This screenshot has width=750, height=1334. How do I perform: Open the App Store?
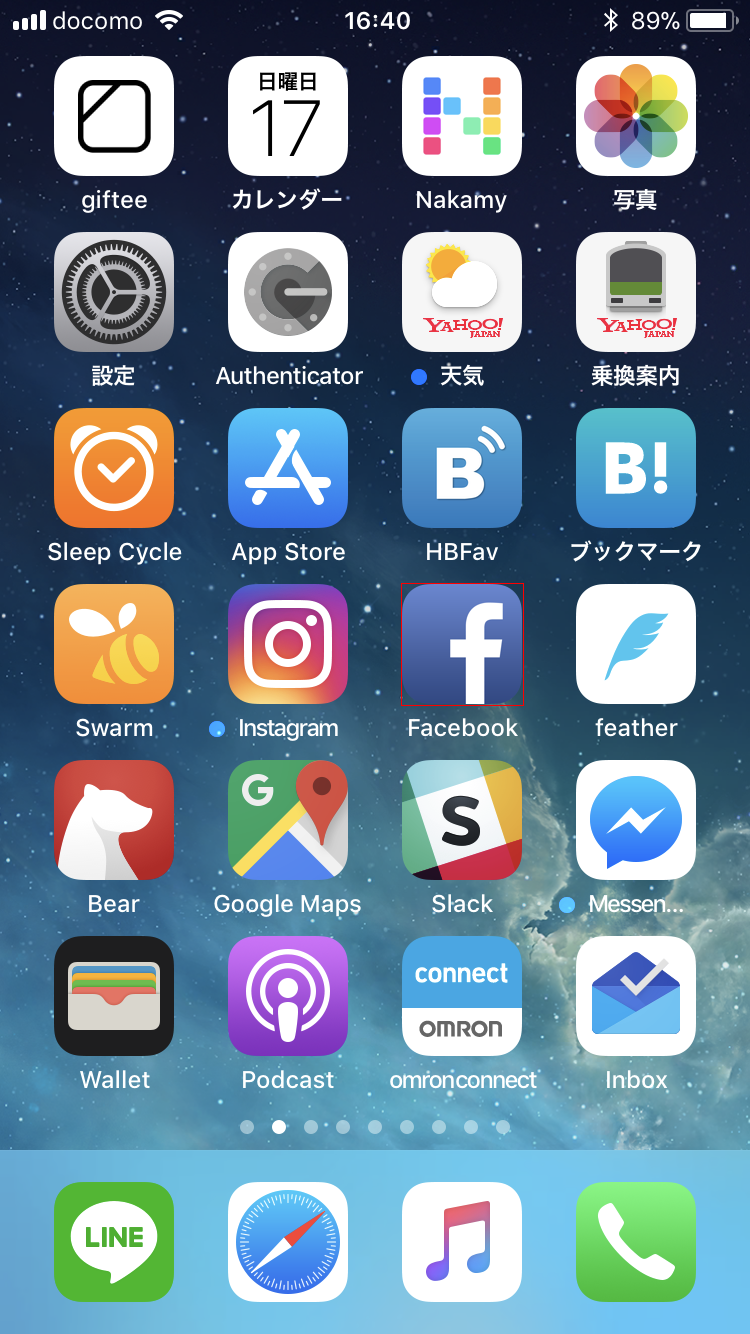288,468
